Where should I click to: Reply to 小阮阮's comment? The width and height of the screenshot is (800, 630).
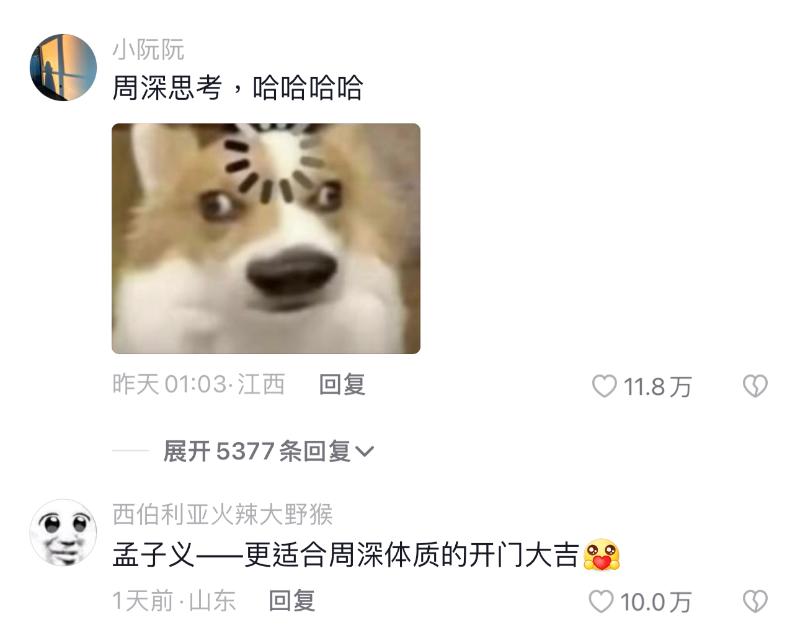342,385
